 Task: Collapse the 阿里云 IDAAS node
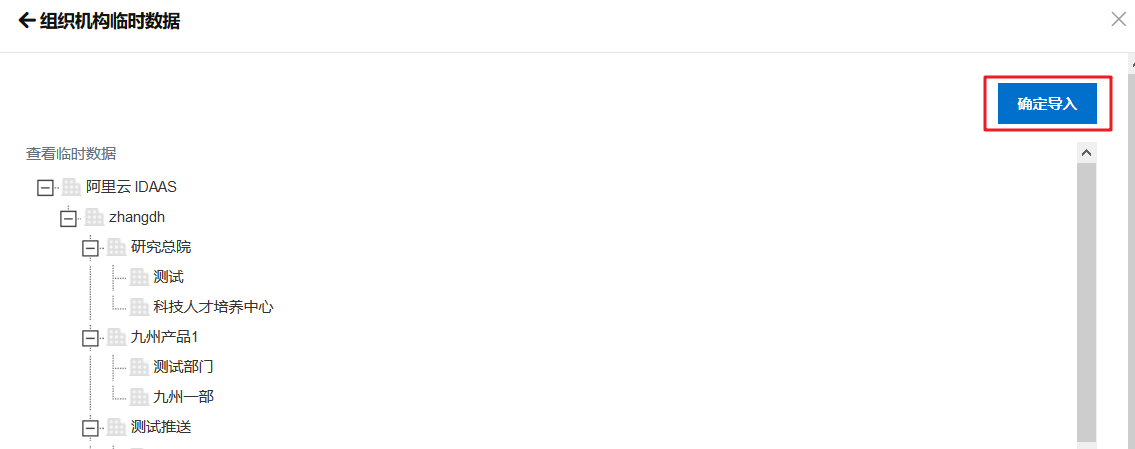coord(44,187)
